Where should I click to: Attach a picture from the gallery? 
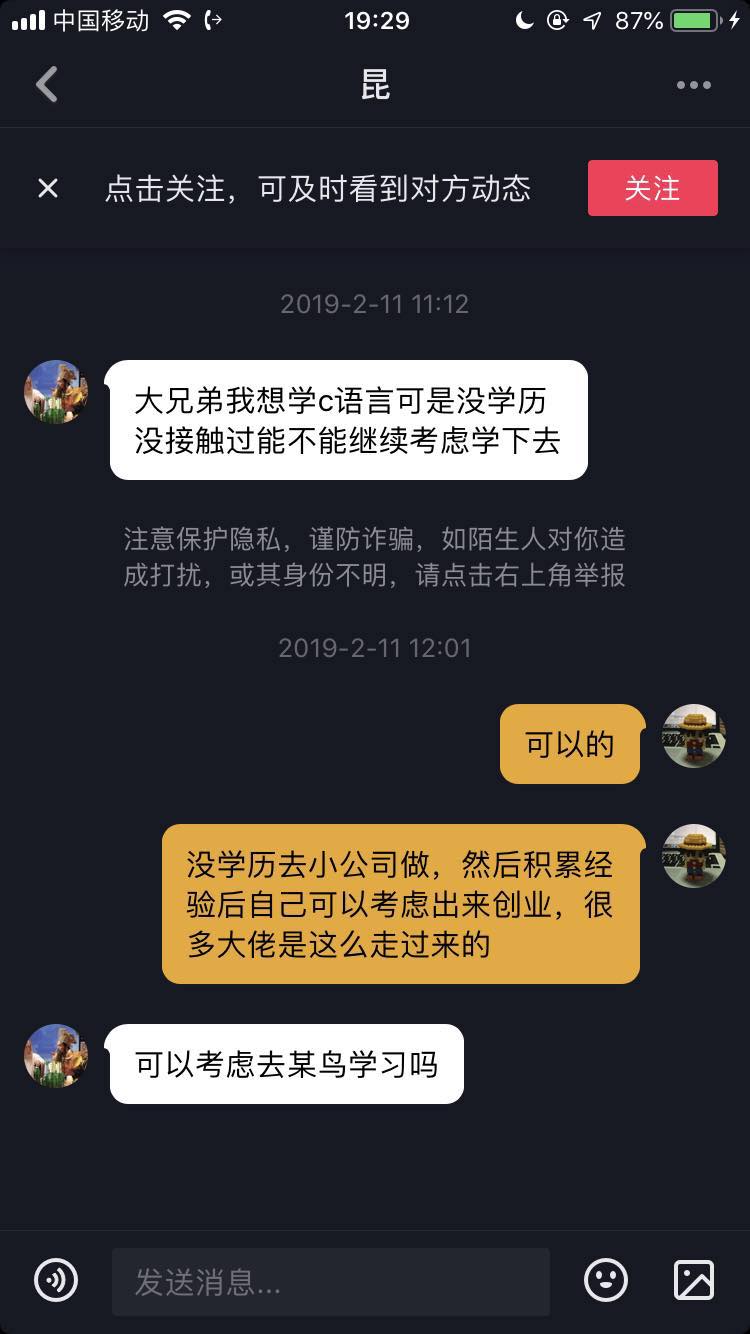(x=694, y=1280)
